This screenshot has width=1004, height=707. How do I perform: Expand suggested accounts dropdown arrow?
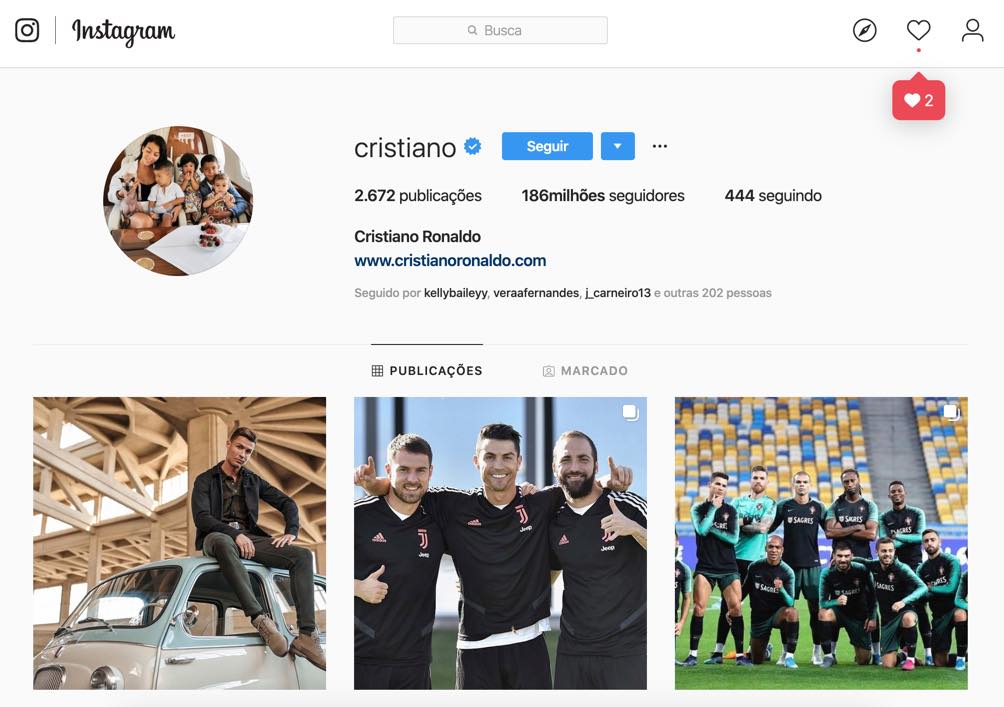point(617,146)
